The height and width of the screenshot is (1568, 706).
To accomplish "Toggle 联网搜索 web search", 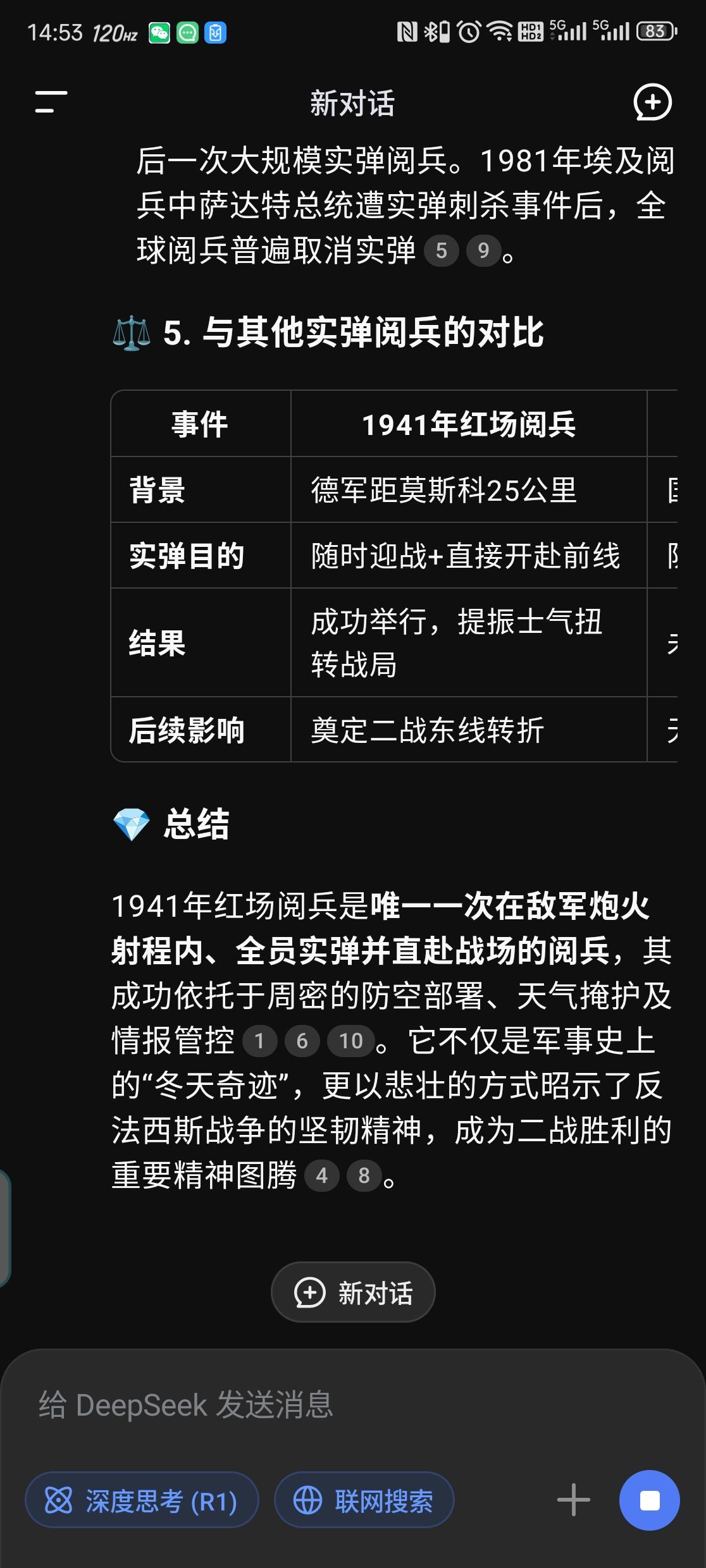I will pyautogui.click(x=364, y=1500).
